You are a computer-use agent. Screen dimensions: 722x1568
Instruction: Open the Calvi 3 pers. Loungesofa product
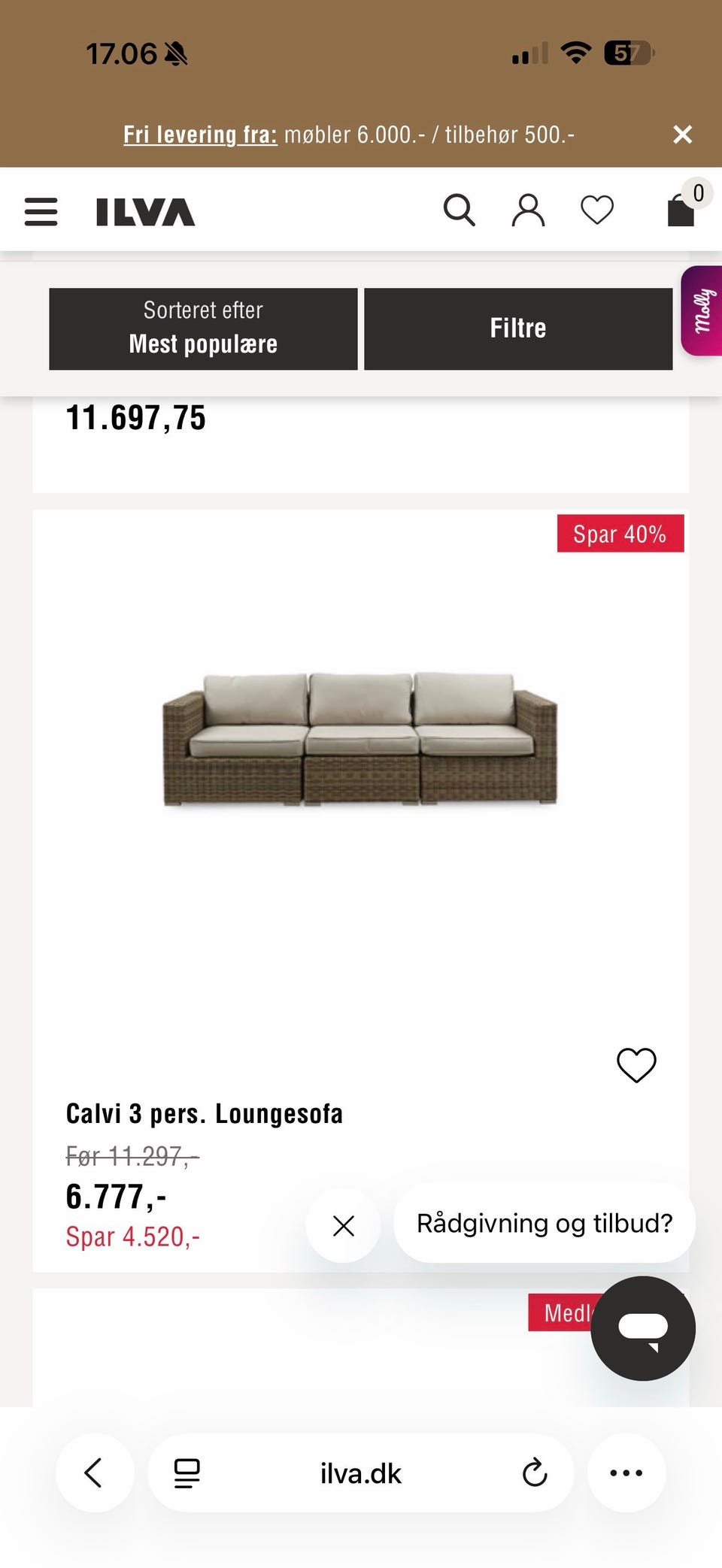204,1113
